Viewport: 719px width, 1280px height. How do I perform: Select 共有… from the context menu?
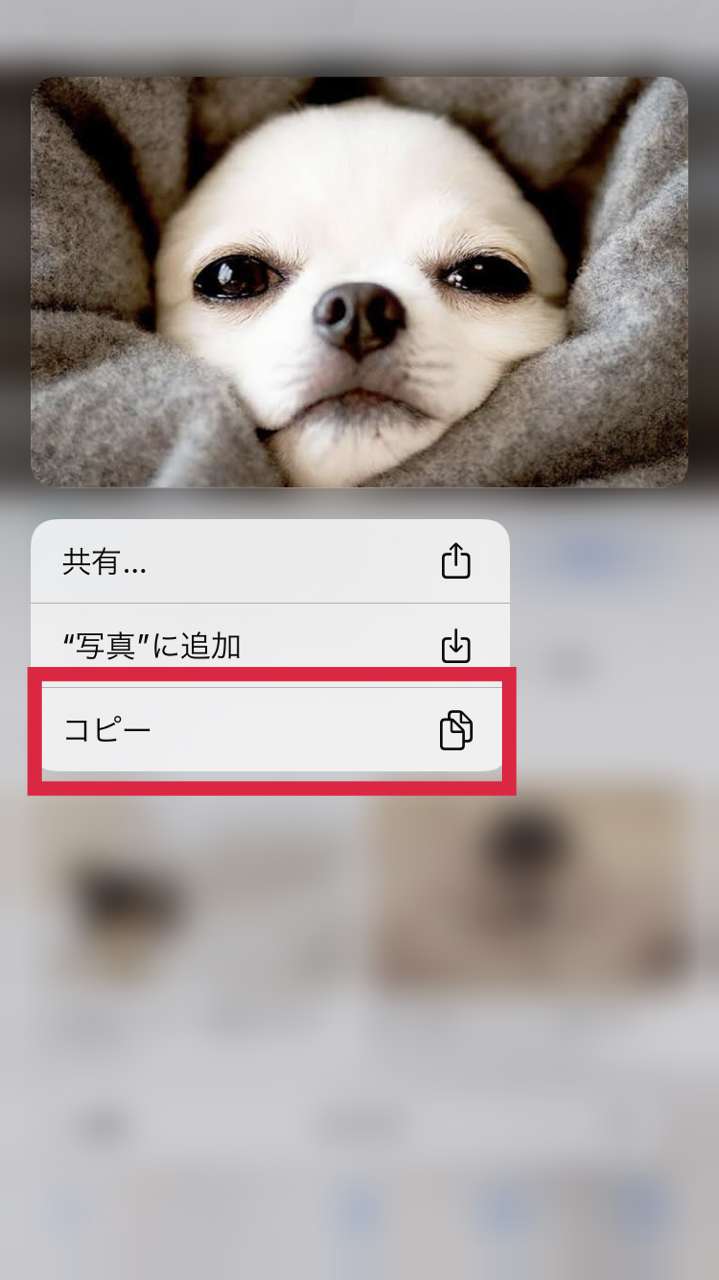coord(270,562)
